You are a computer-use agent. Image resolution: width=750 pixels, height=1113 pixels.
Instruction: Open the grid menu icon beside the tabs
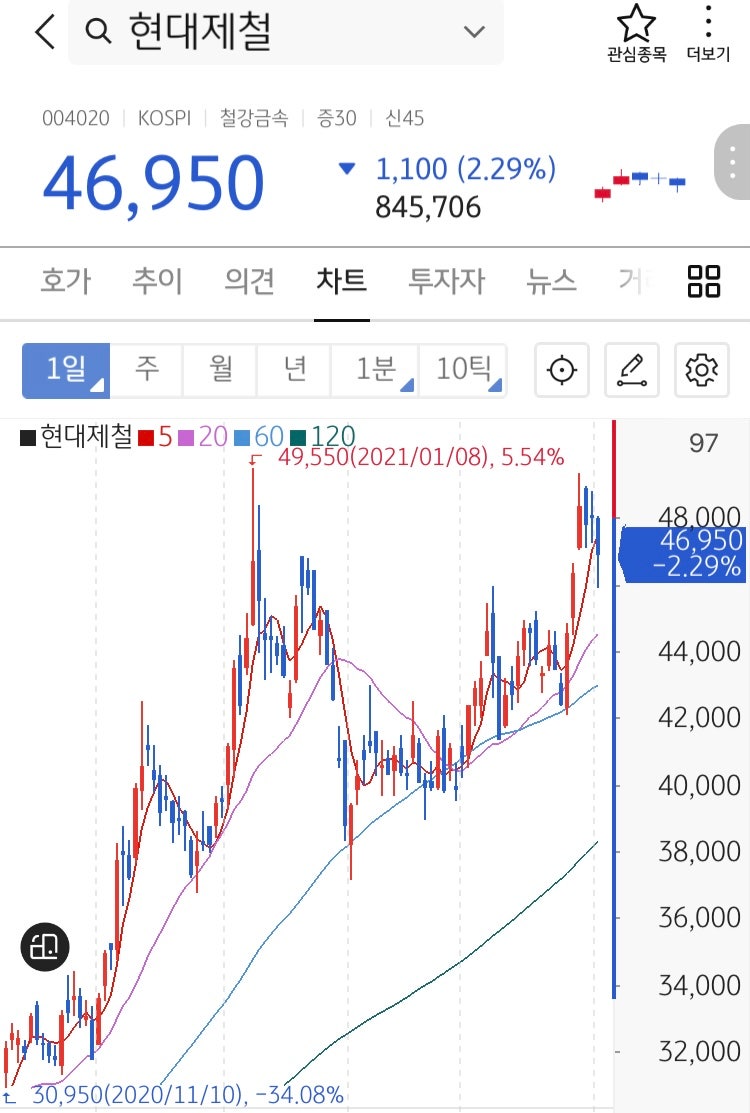(704, 281)
